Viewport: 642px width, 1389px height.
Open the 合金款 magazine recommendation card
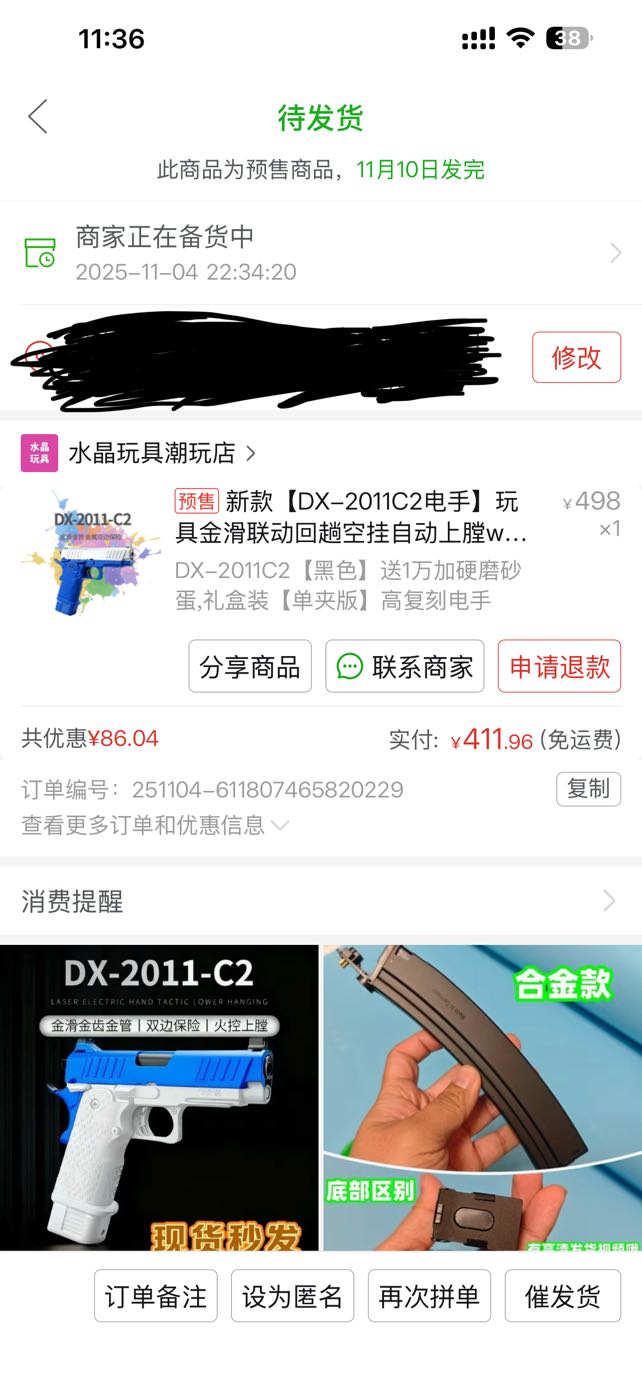click(x=482, y=1097)
